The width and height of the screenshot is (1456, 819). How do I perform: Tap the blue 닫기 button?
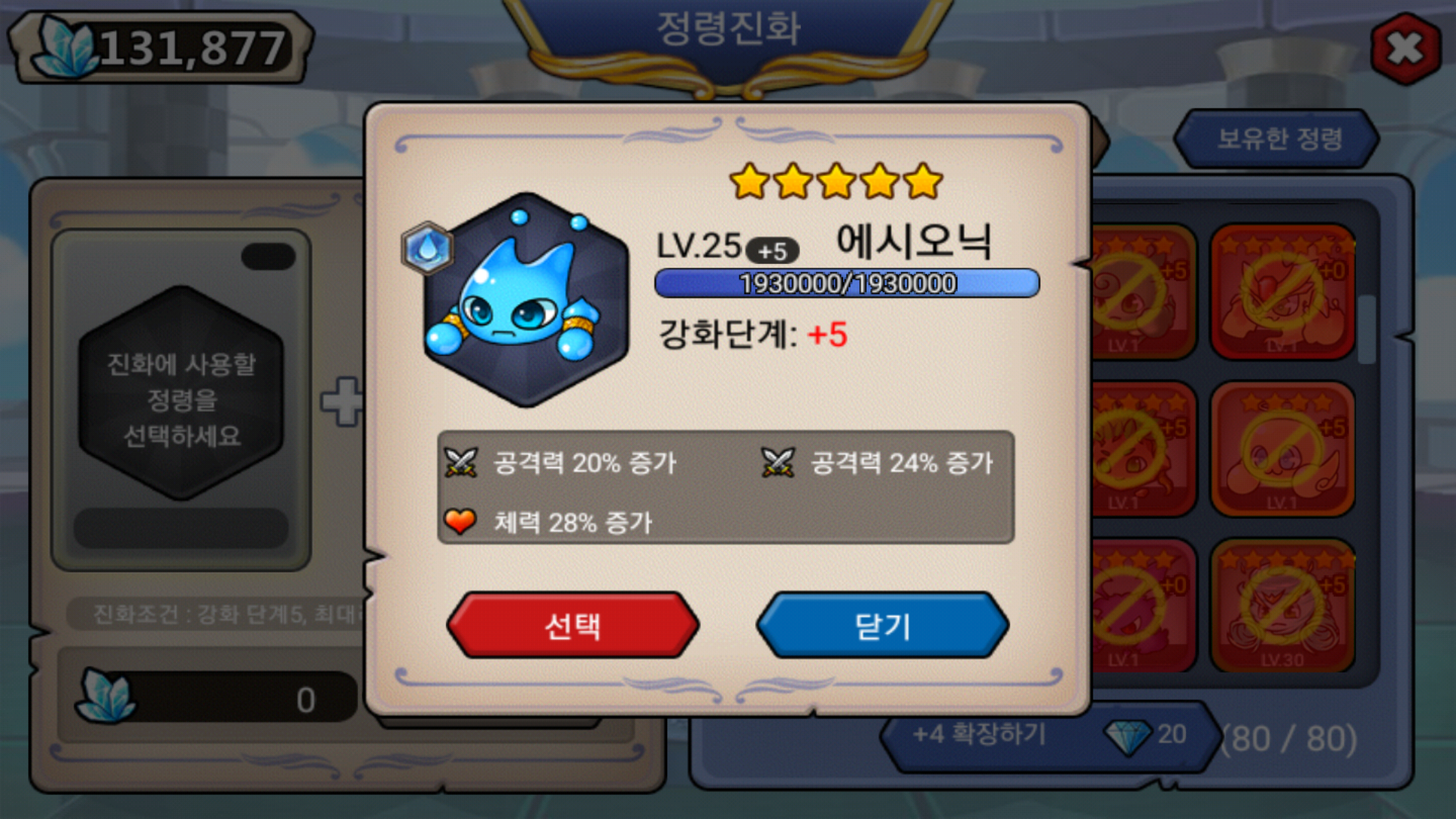(882, 626)
